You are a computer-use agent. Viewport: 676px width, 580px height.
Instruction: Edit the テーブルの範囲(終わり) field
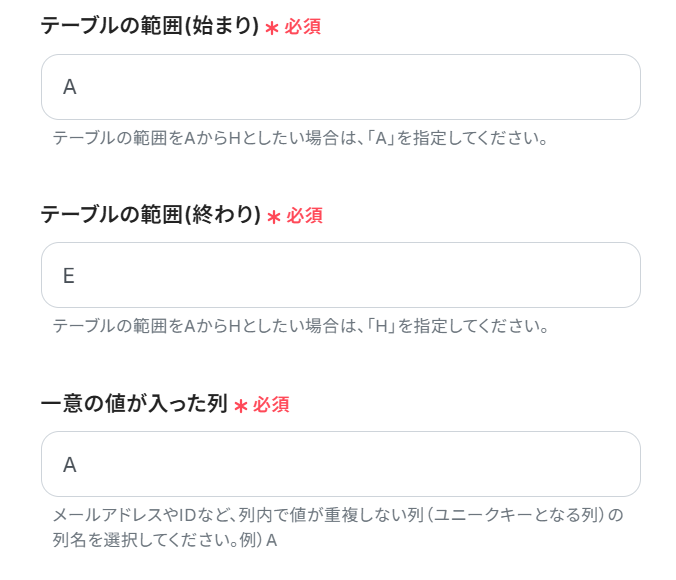pos(340,275)
